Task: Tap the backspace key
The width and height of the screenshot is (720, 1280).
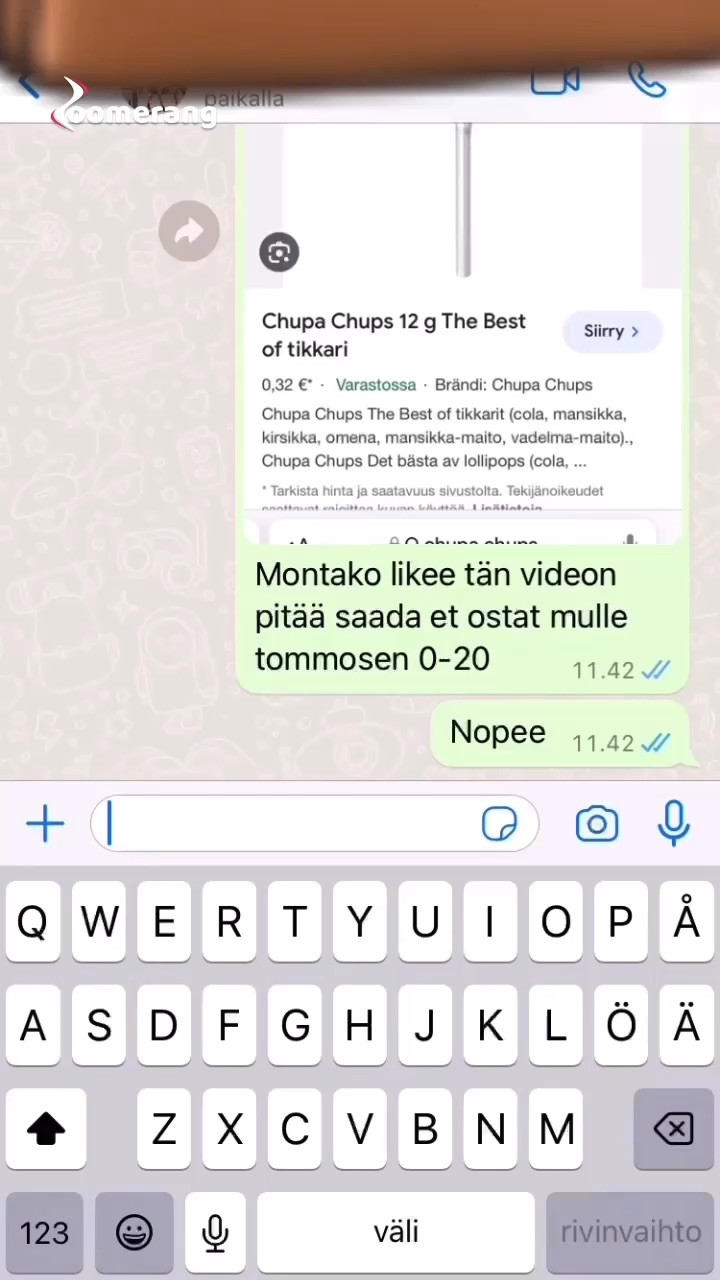Action: coord(673,1129)
